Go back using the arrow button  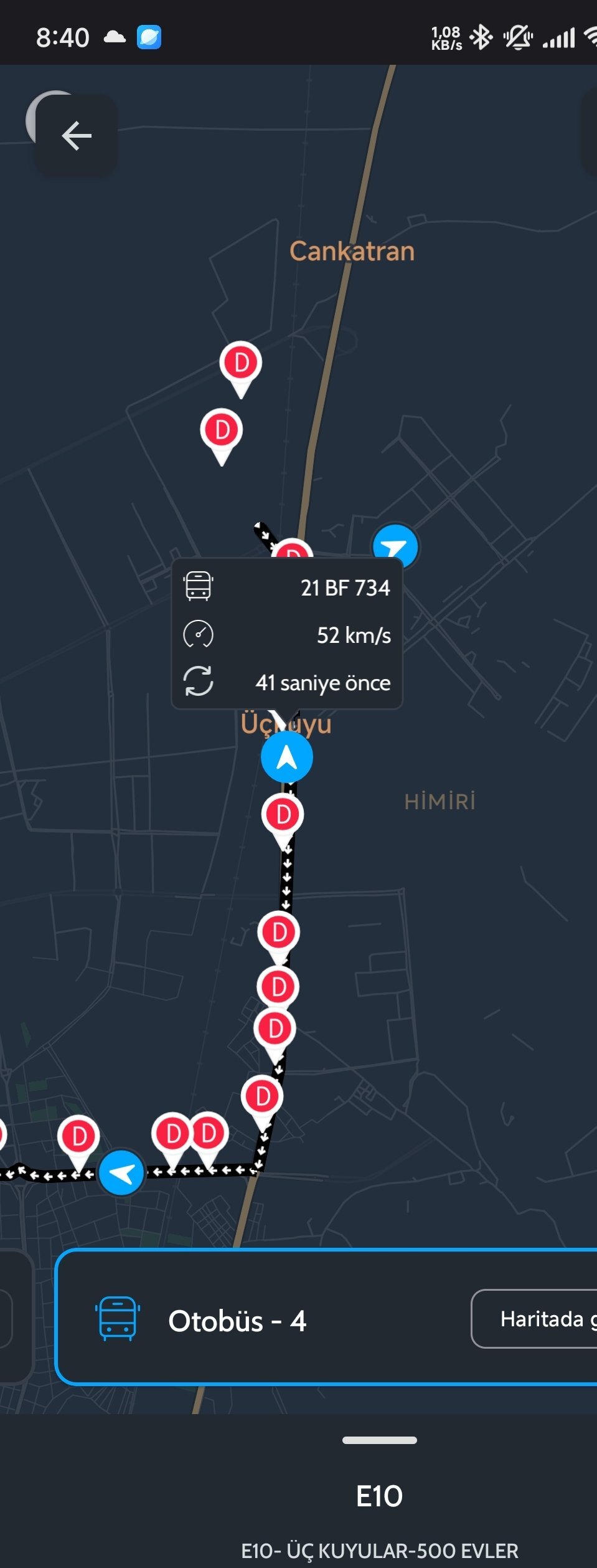click(77, 136)
